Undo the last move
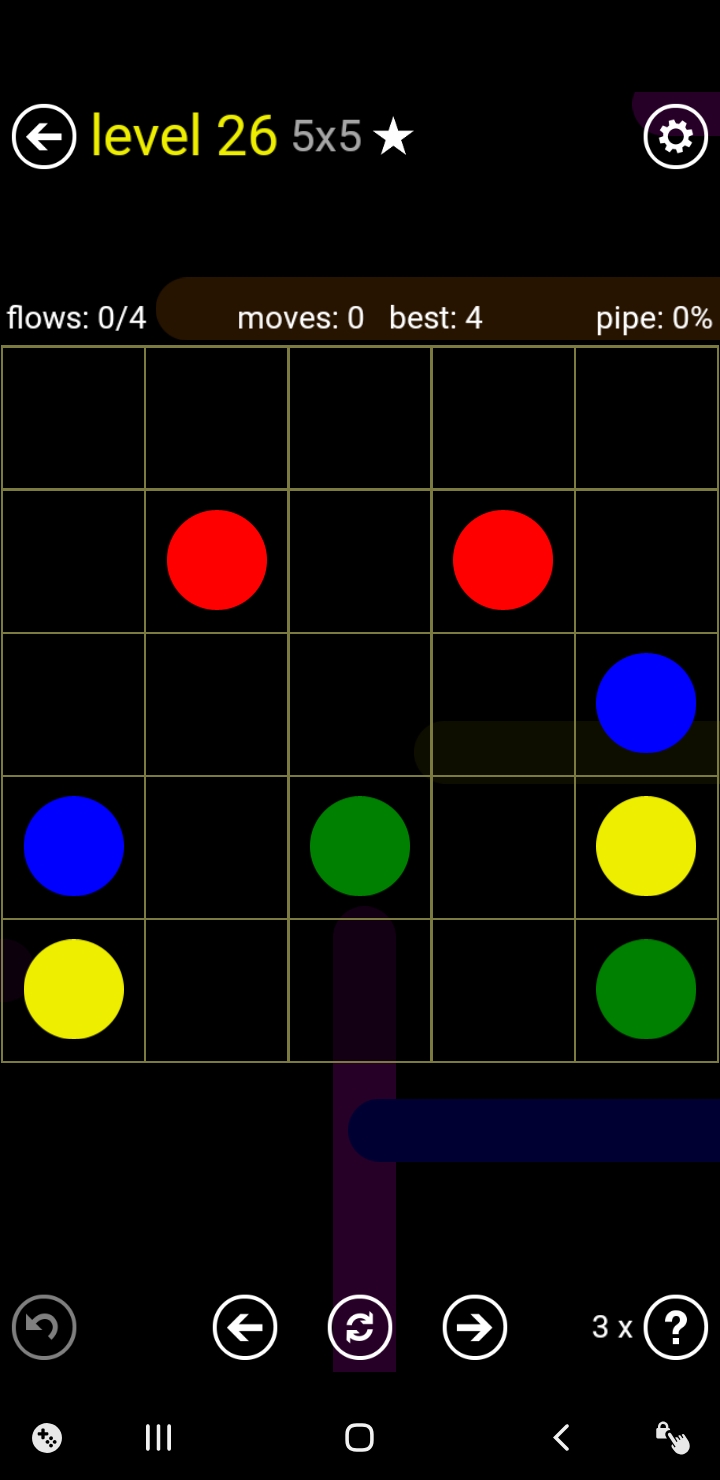Image resolution: width=720 pixels, height=1480 pixels. (x=44, y=1327)
